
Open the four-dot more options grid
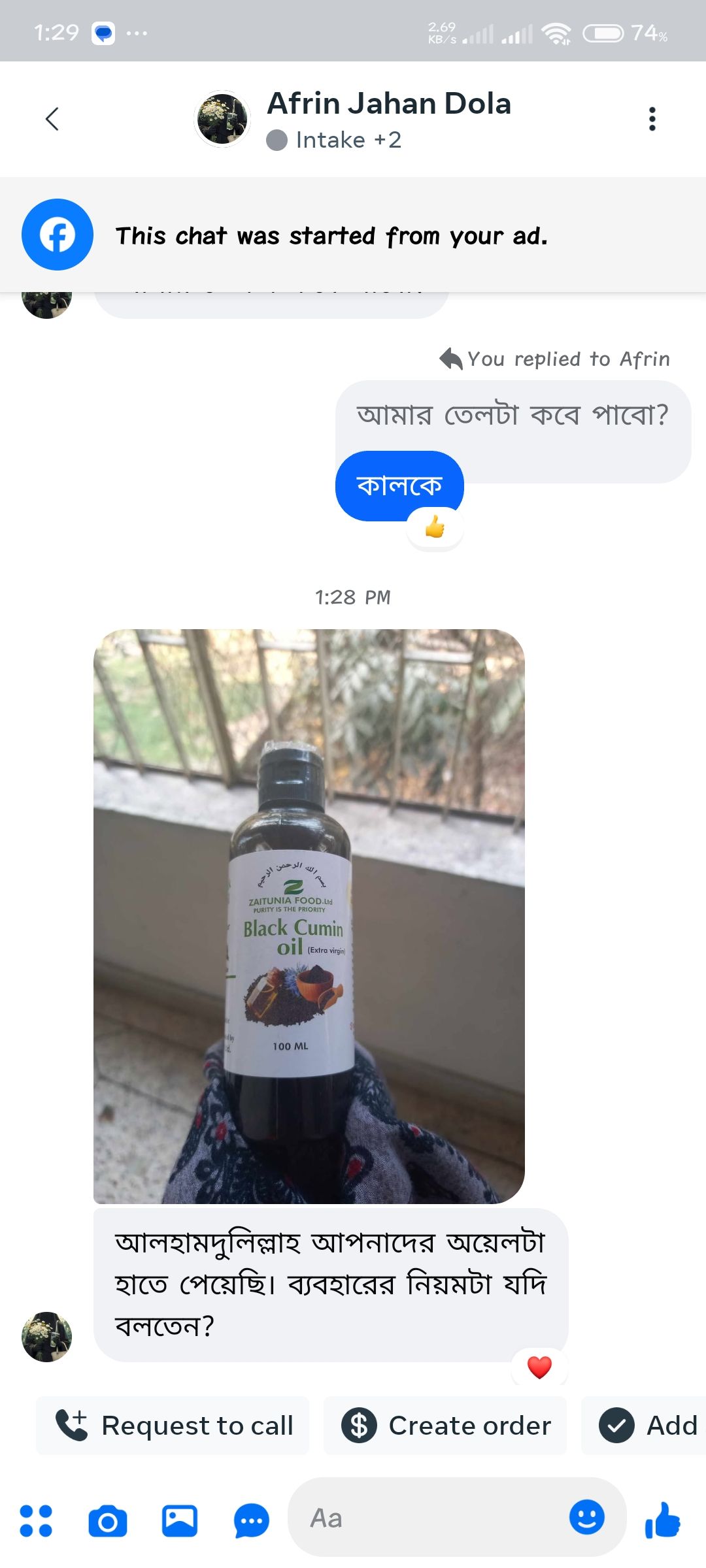[x=36, y=1520]
